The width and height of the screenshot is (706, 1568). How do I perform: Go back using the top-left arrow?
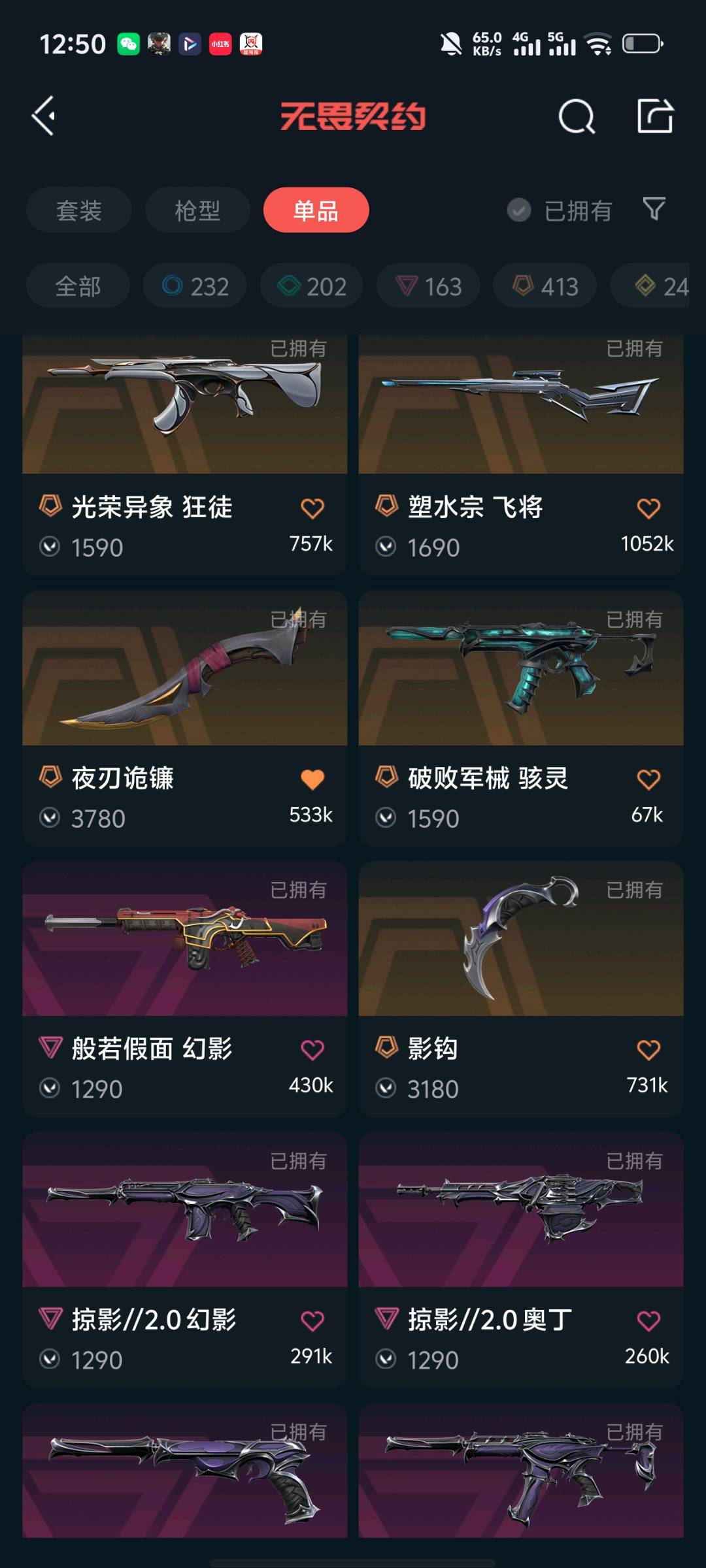[44, 116]
